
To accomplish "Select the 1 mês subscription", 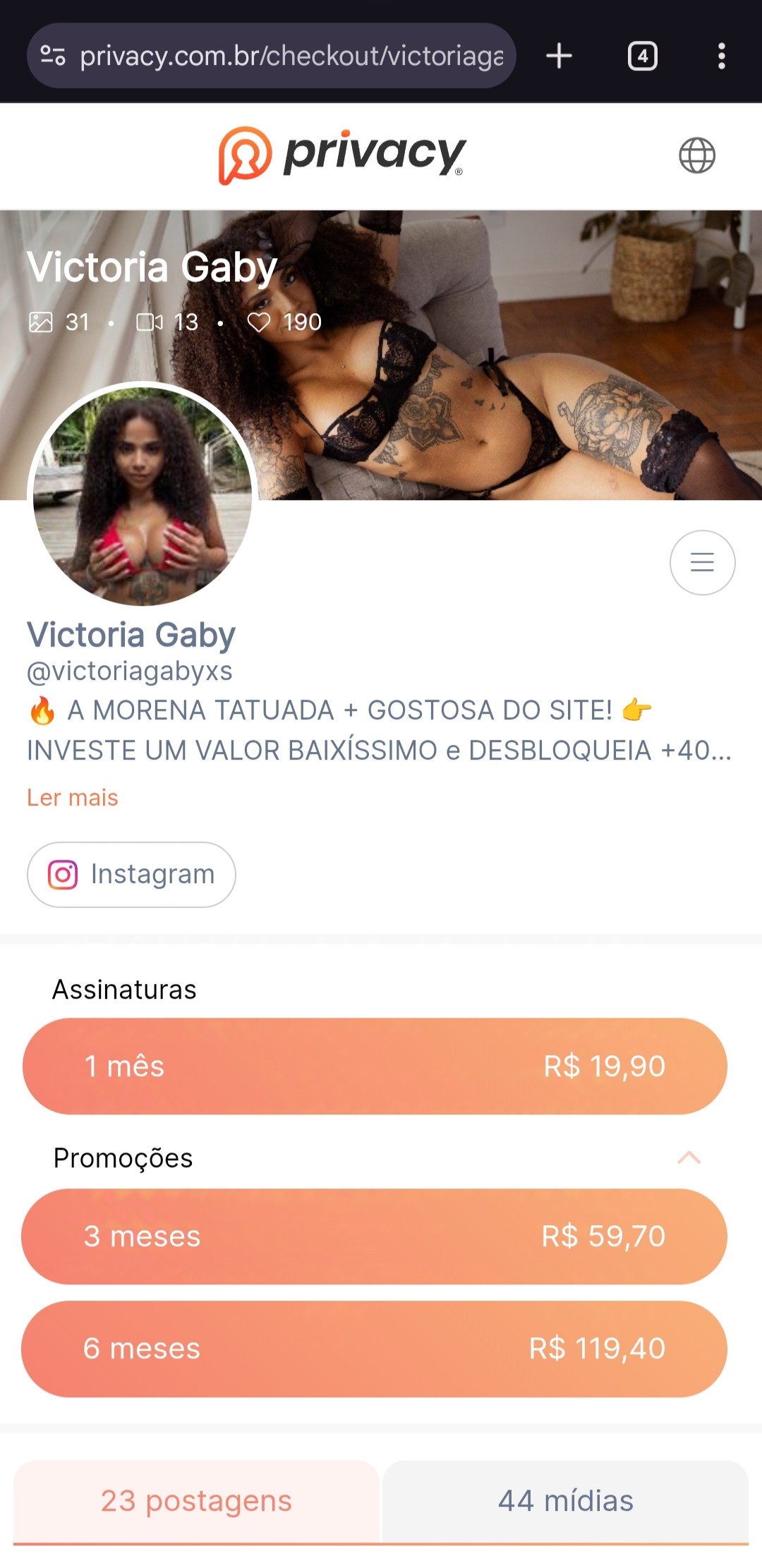I will [375, 1066].
